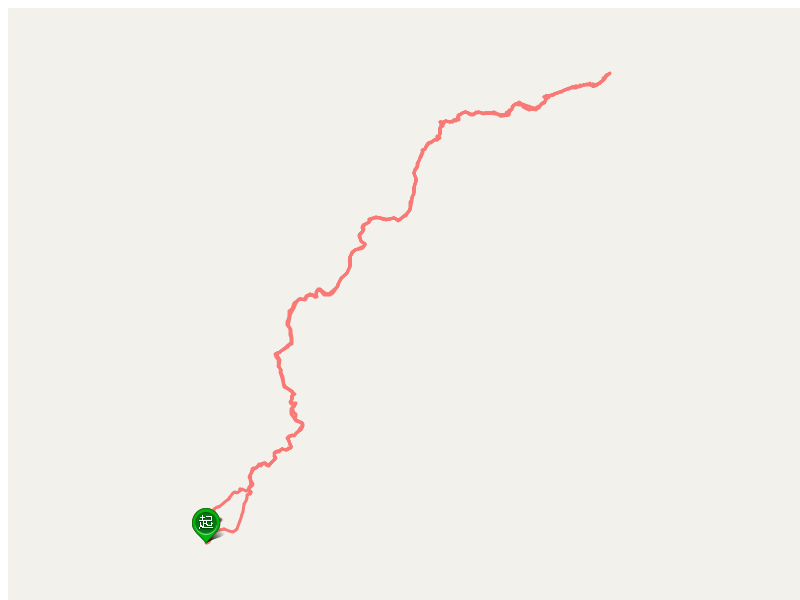Tap the green start marker pin
The width and height of the screenshot is (800, 600).
click(x=206, y=522)
